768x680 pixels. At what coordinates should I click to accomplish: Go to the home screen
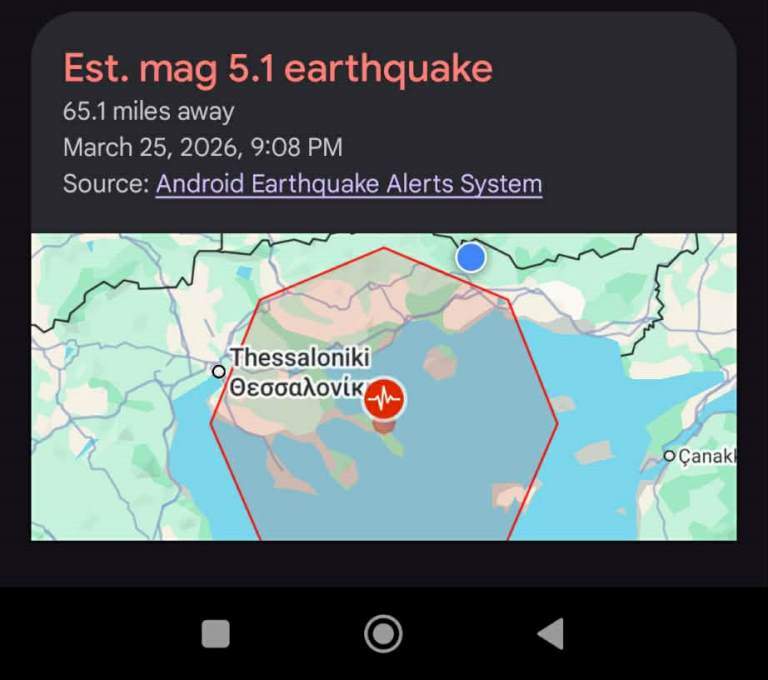point(383,633)
